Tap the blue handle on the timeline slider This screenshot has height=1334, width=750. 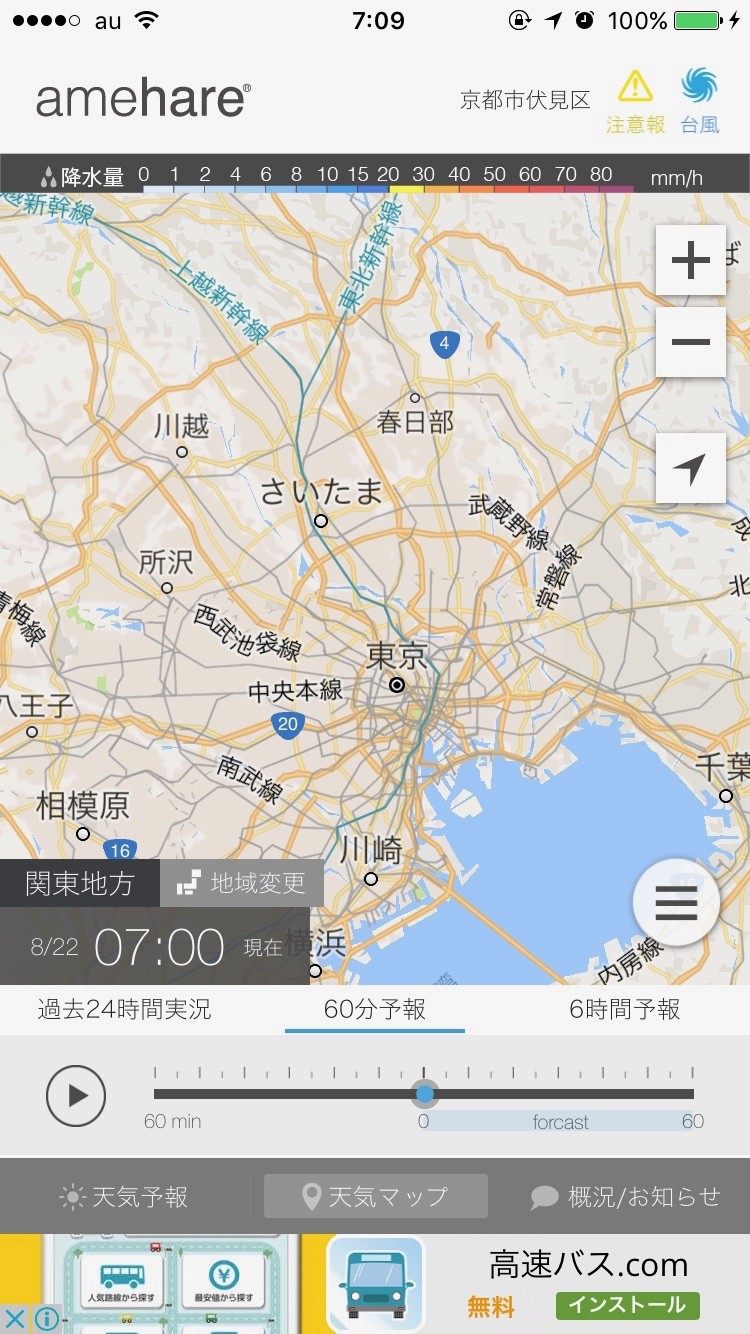click(x=425, y=1094)
